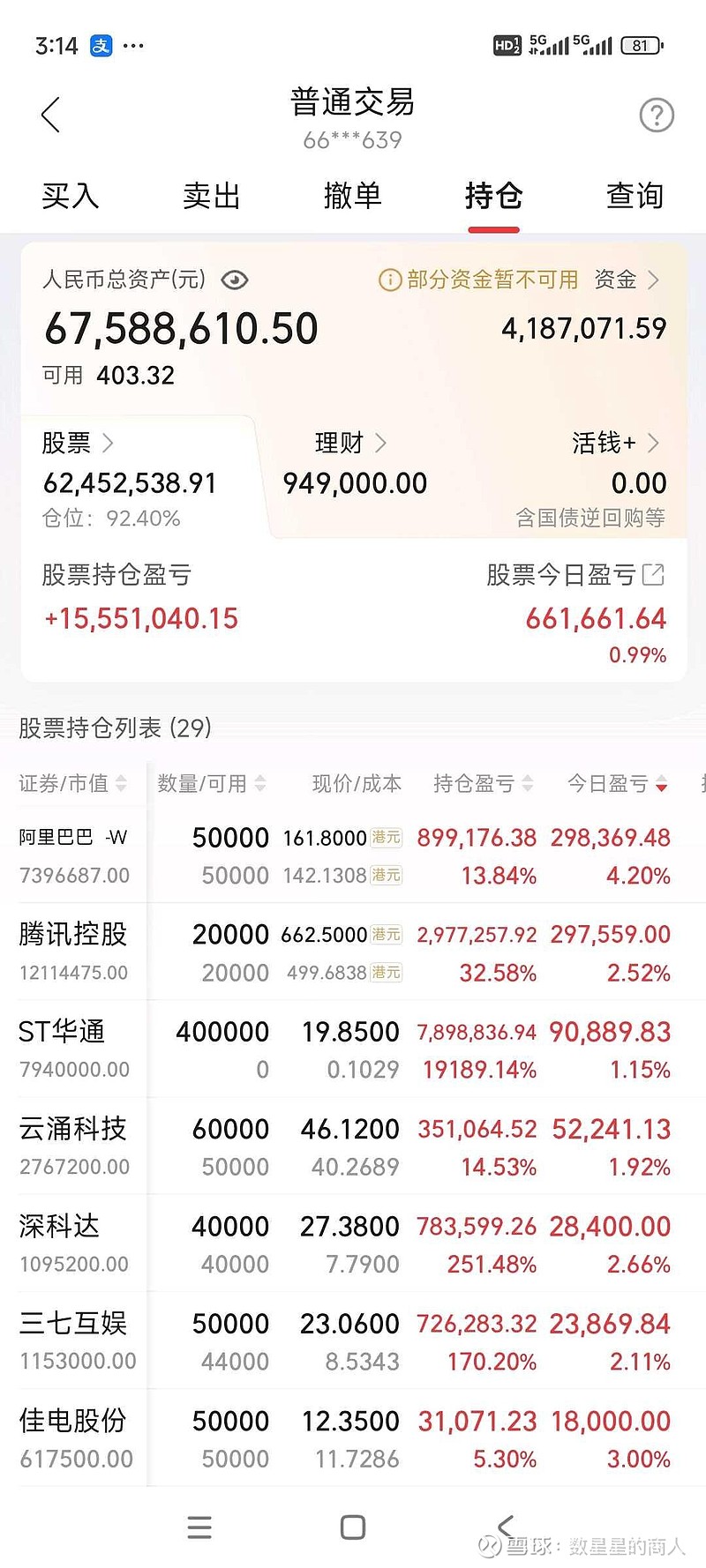Go back using the top-left arrow
706x1568 pixels.
50,115
